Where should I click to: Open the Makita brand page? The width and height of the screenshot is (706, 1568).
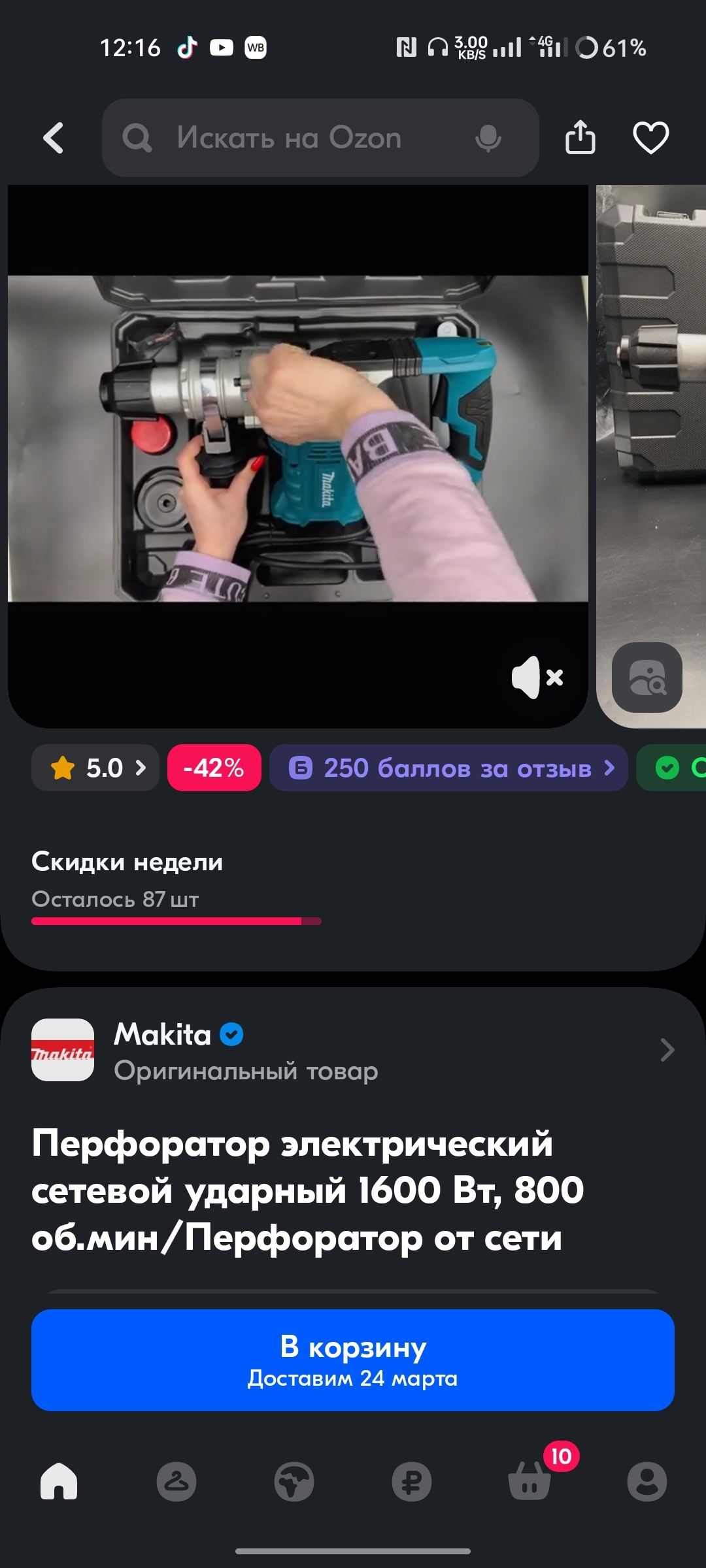coord(353,1050)
